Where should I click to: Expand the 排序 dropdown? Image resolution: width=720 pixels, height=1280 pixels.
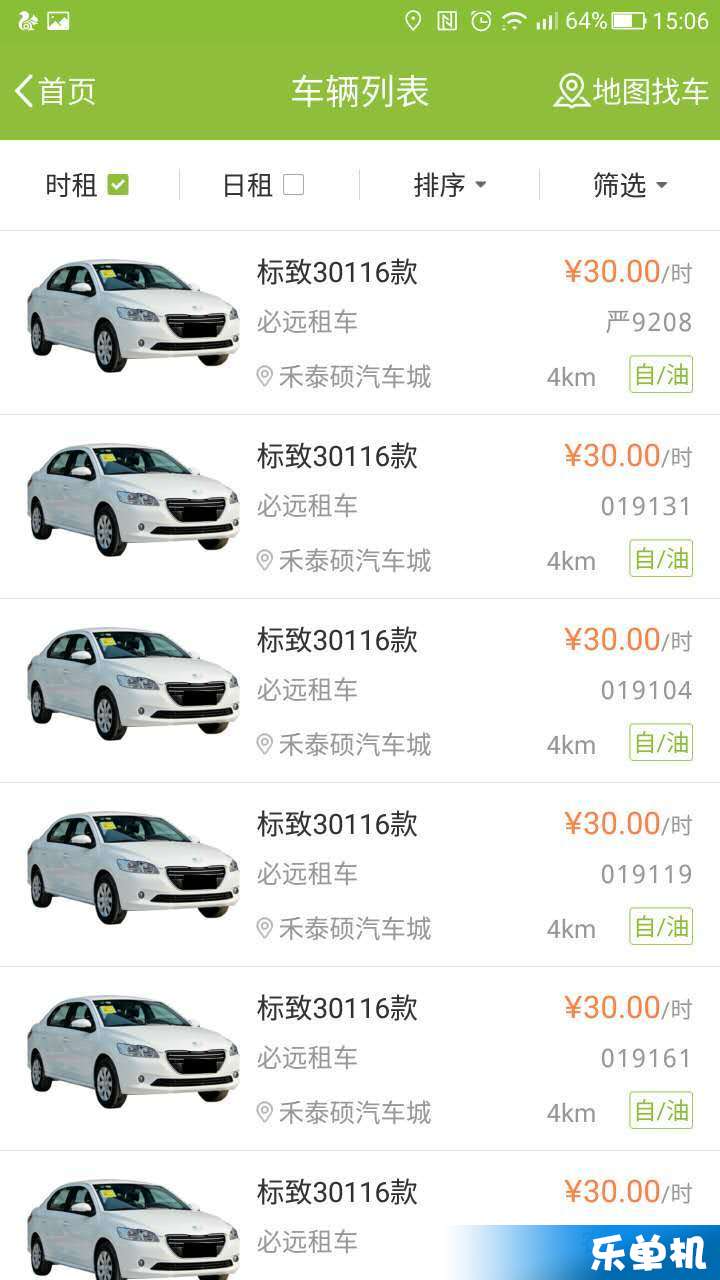click(449, 185)
